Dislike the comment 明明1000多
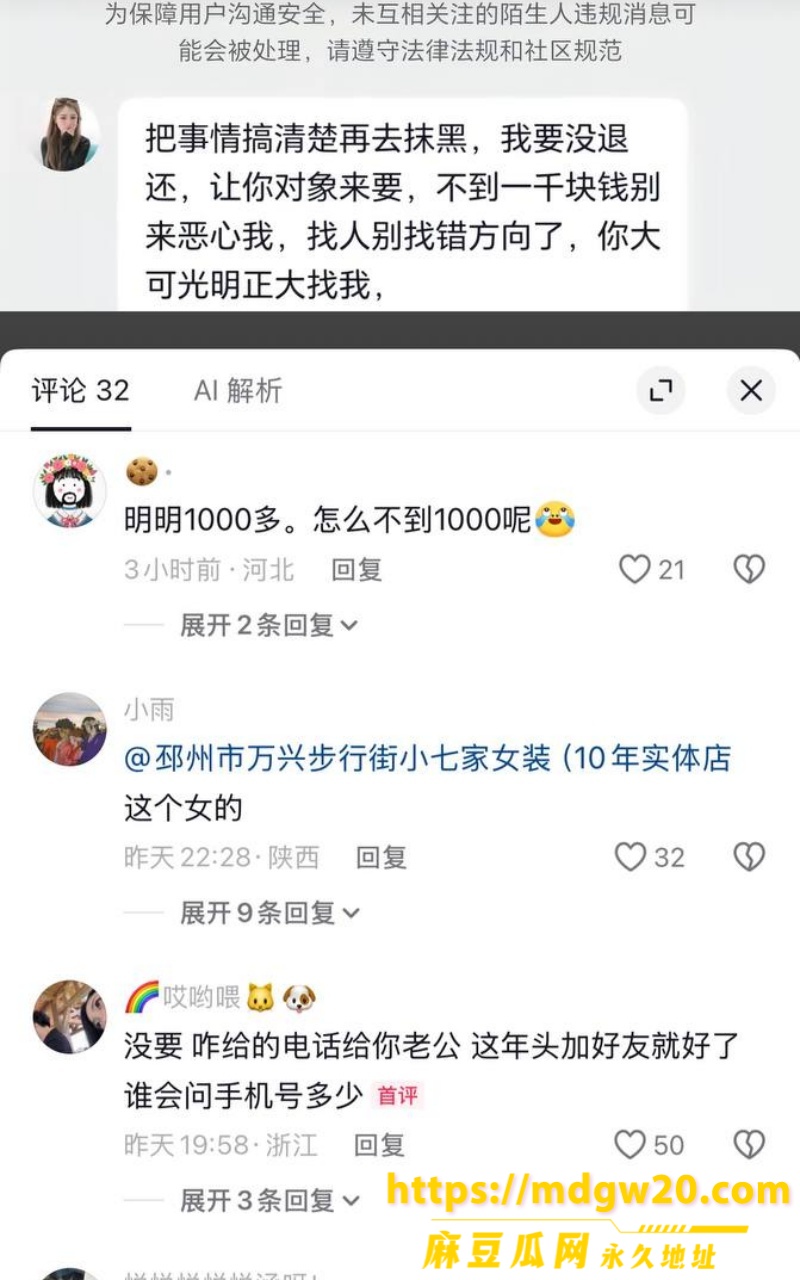The image size is (800, 1280). point(749,570)
